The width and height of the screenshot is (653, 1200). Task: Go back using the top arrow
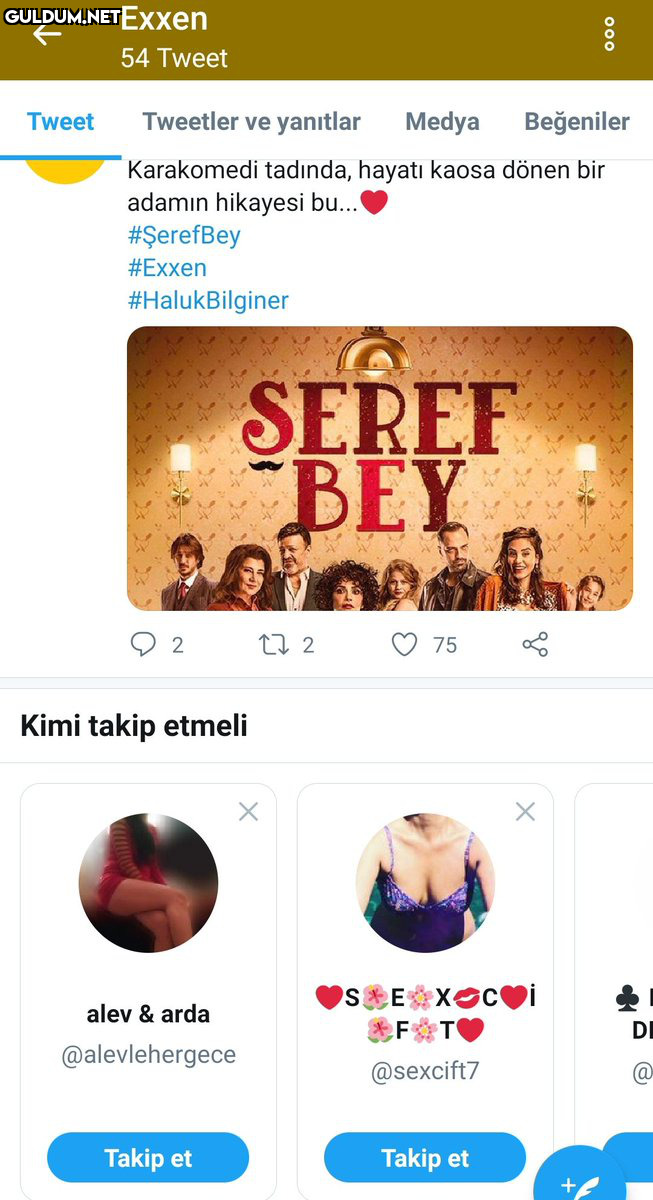pyautogui.click(x=47, y=34)
